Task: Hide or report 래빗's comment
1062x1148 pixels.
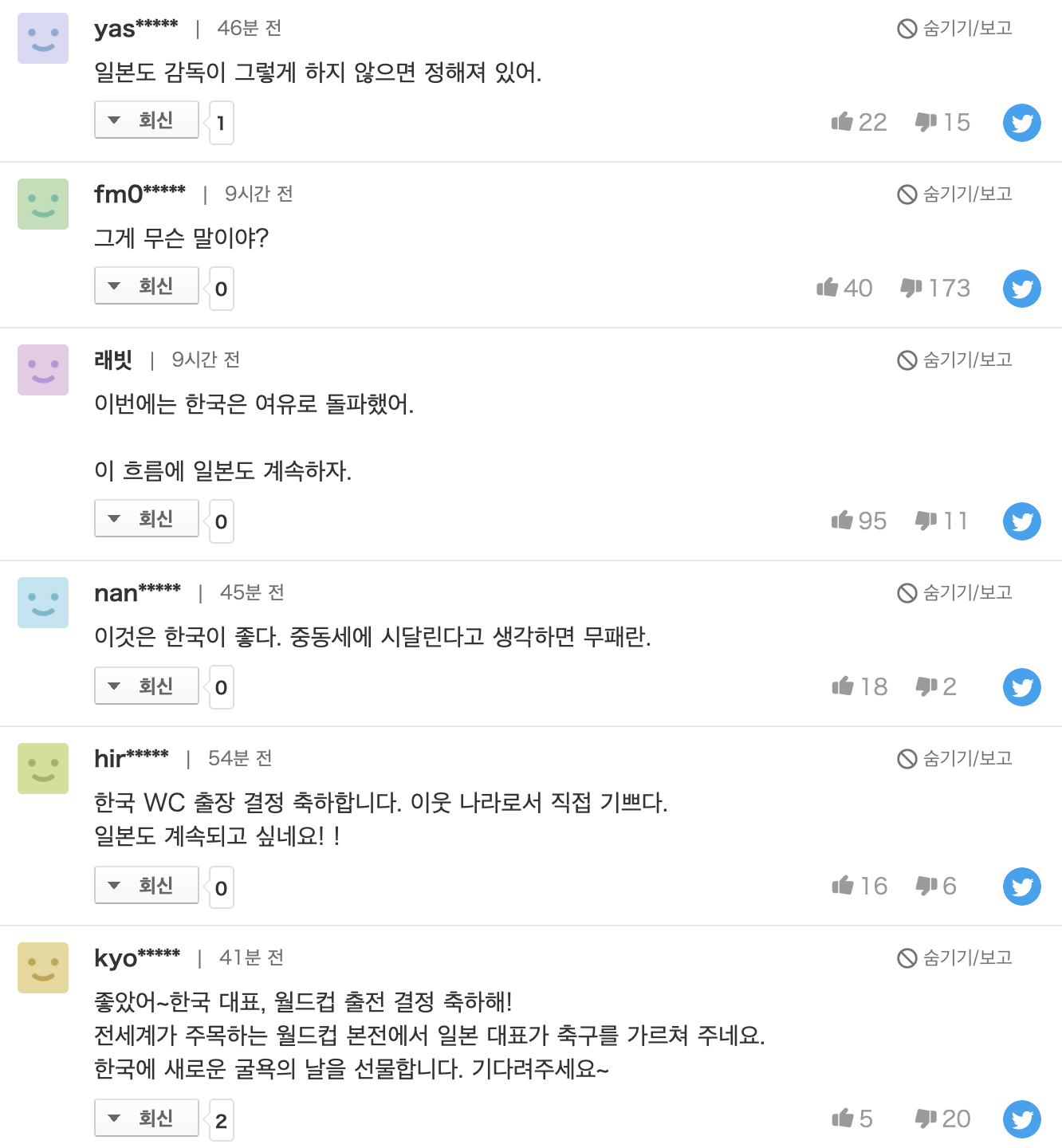Action: [x=954, y=360]
